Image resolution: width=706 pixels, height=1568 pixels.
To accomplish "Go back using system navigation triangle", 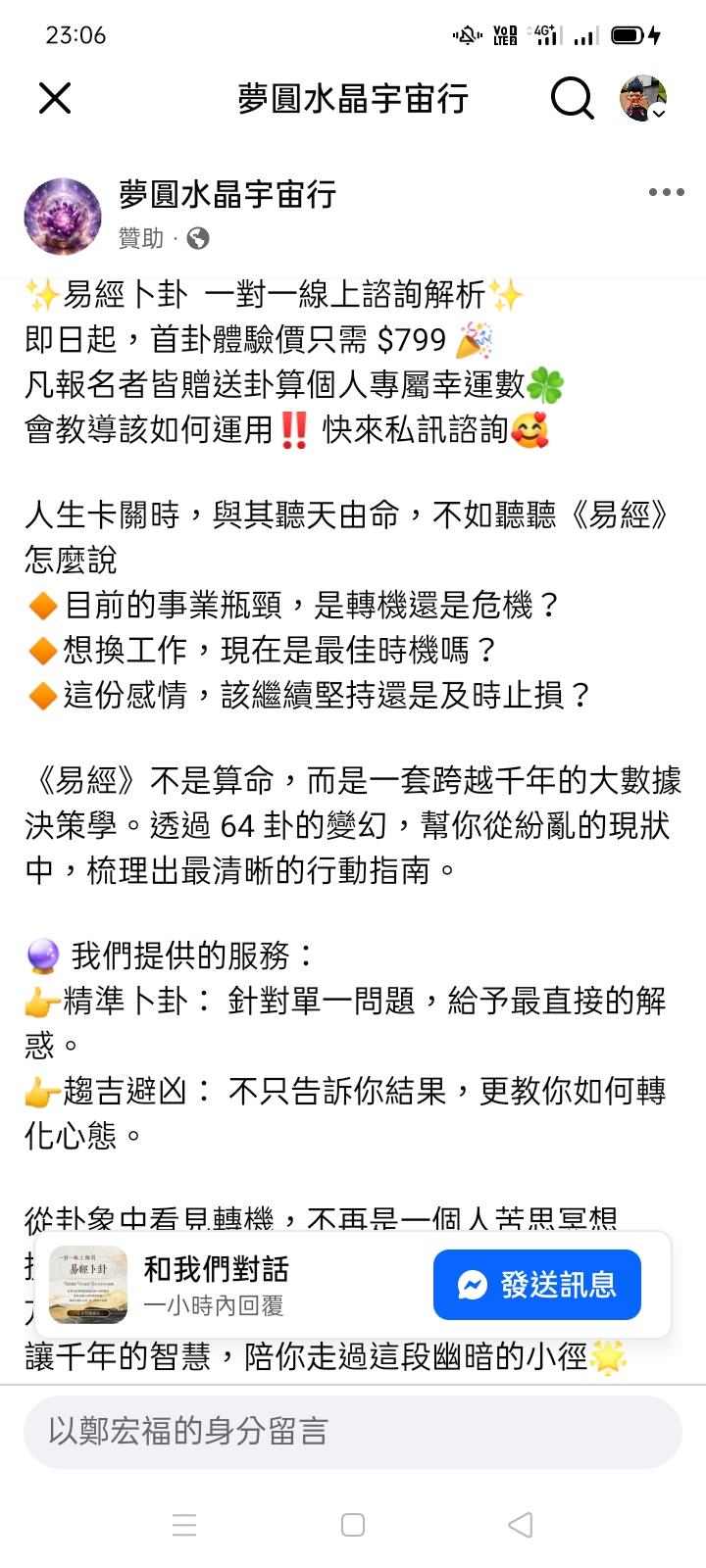I will pos(521,1525).
